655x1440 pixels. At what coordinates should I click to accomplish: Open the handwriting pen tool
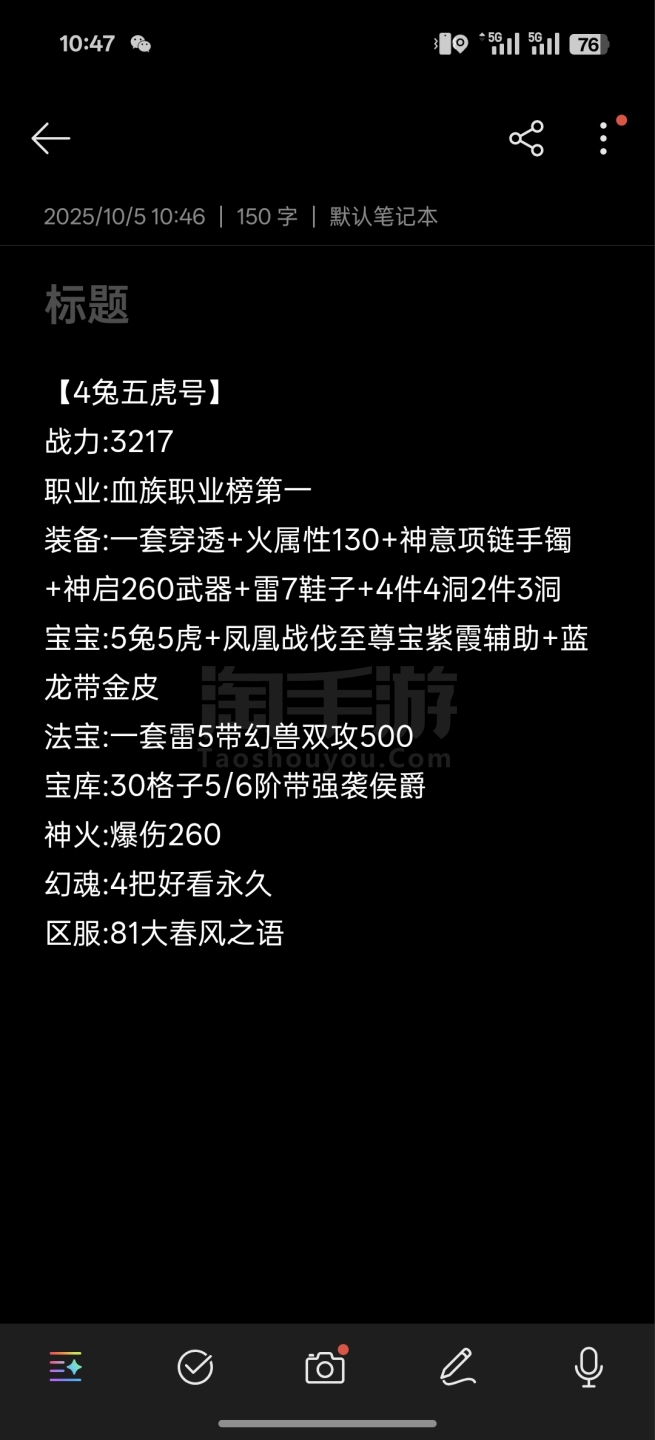[x=457, y=1367]
